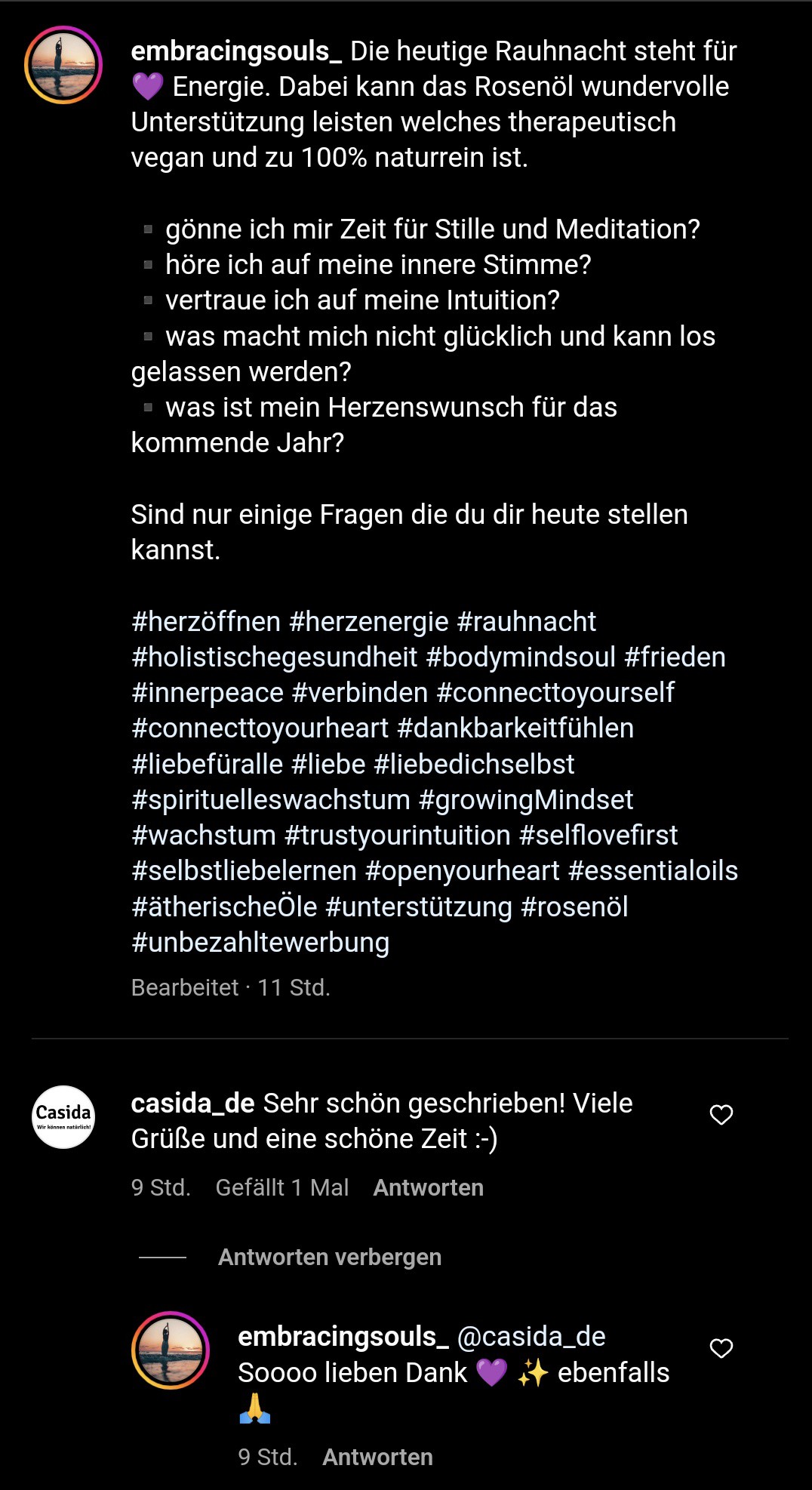
Task: Open the embracingsouls_ story avatar at caption
Action: pos(63,65)
